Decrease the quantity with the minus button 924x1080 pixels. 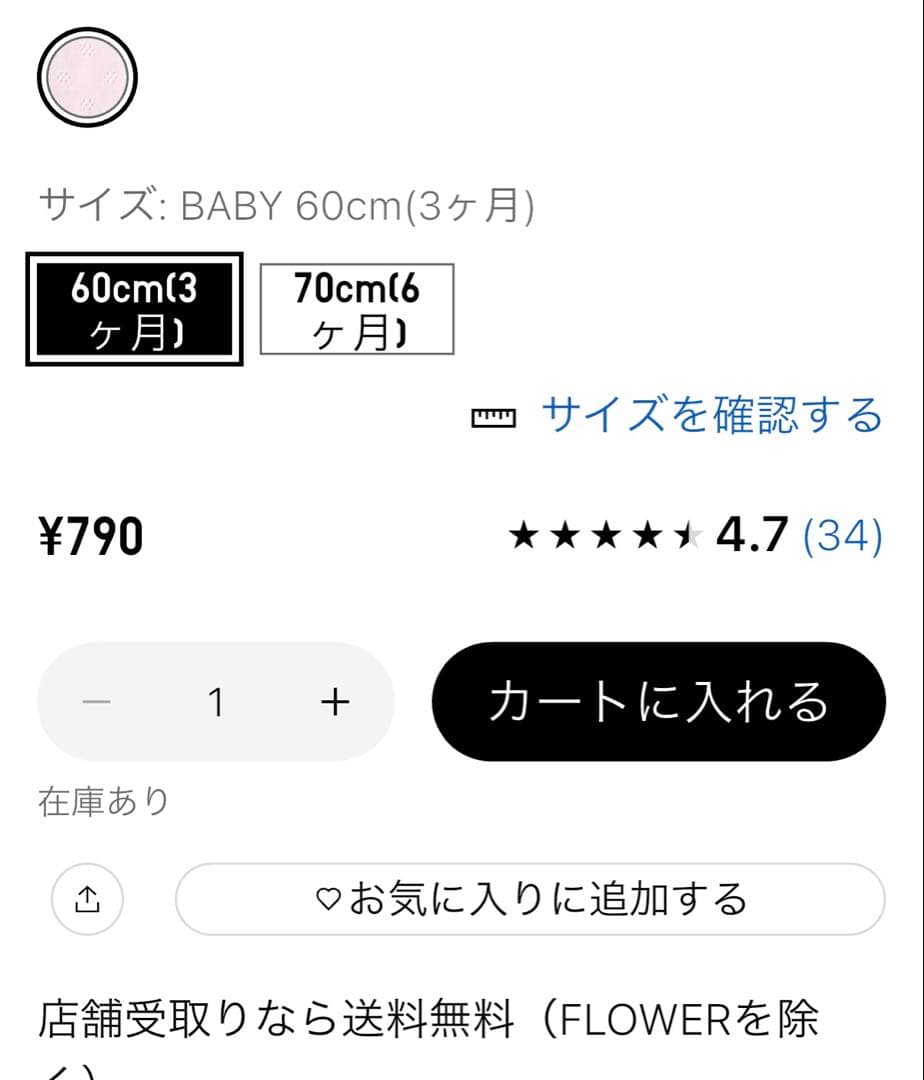coord(96,702)
